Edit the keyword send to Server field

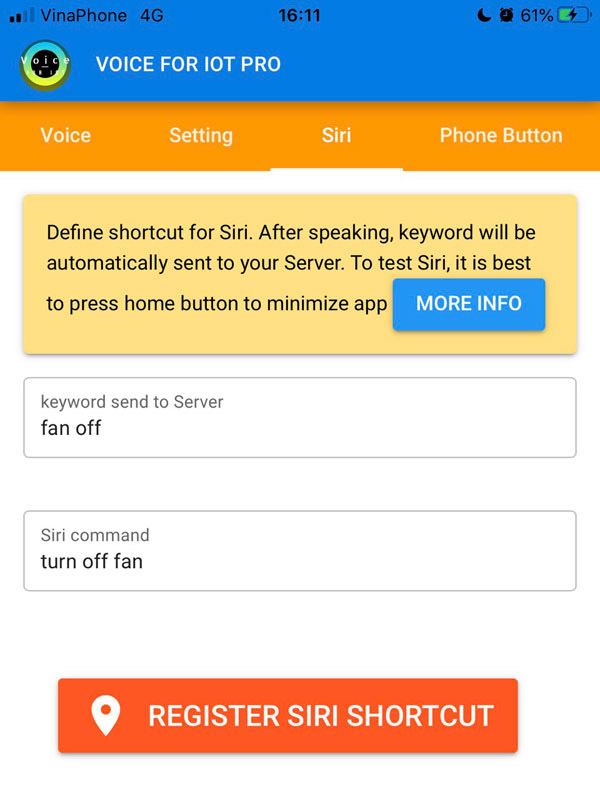(x=300, y=428)
